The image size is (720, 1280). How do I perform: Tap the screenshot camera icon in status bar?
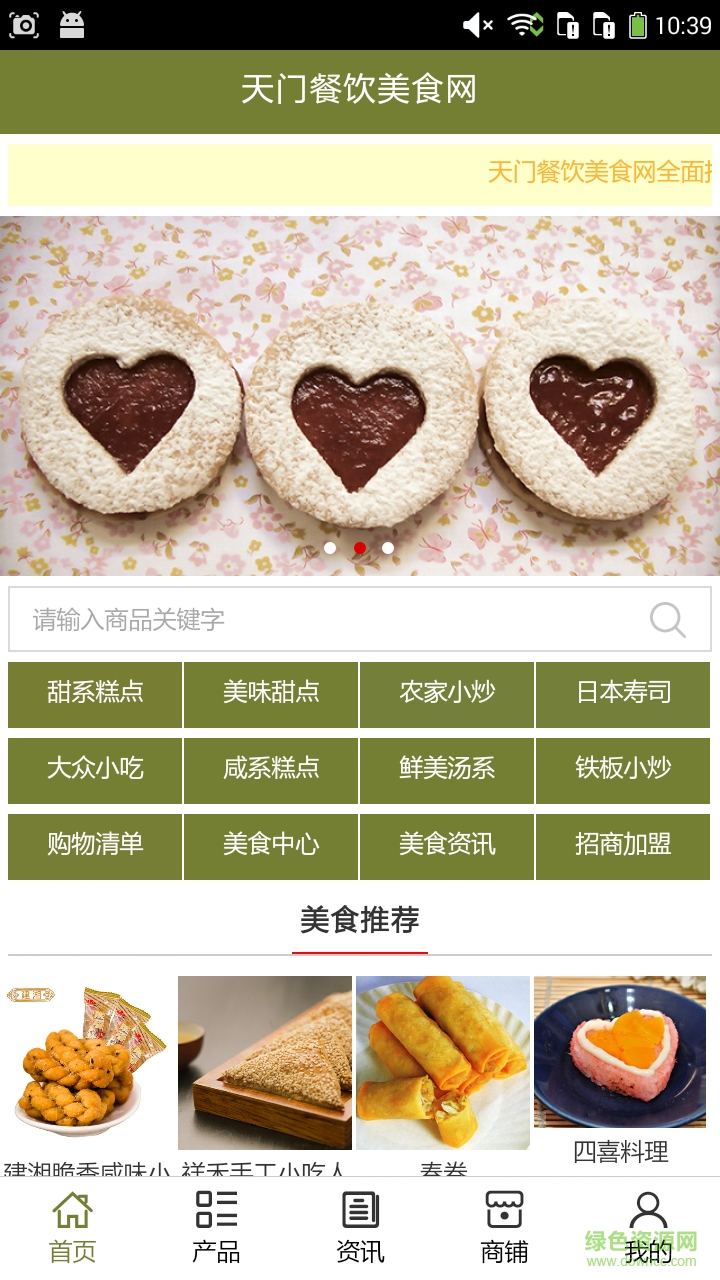(23, 23)
